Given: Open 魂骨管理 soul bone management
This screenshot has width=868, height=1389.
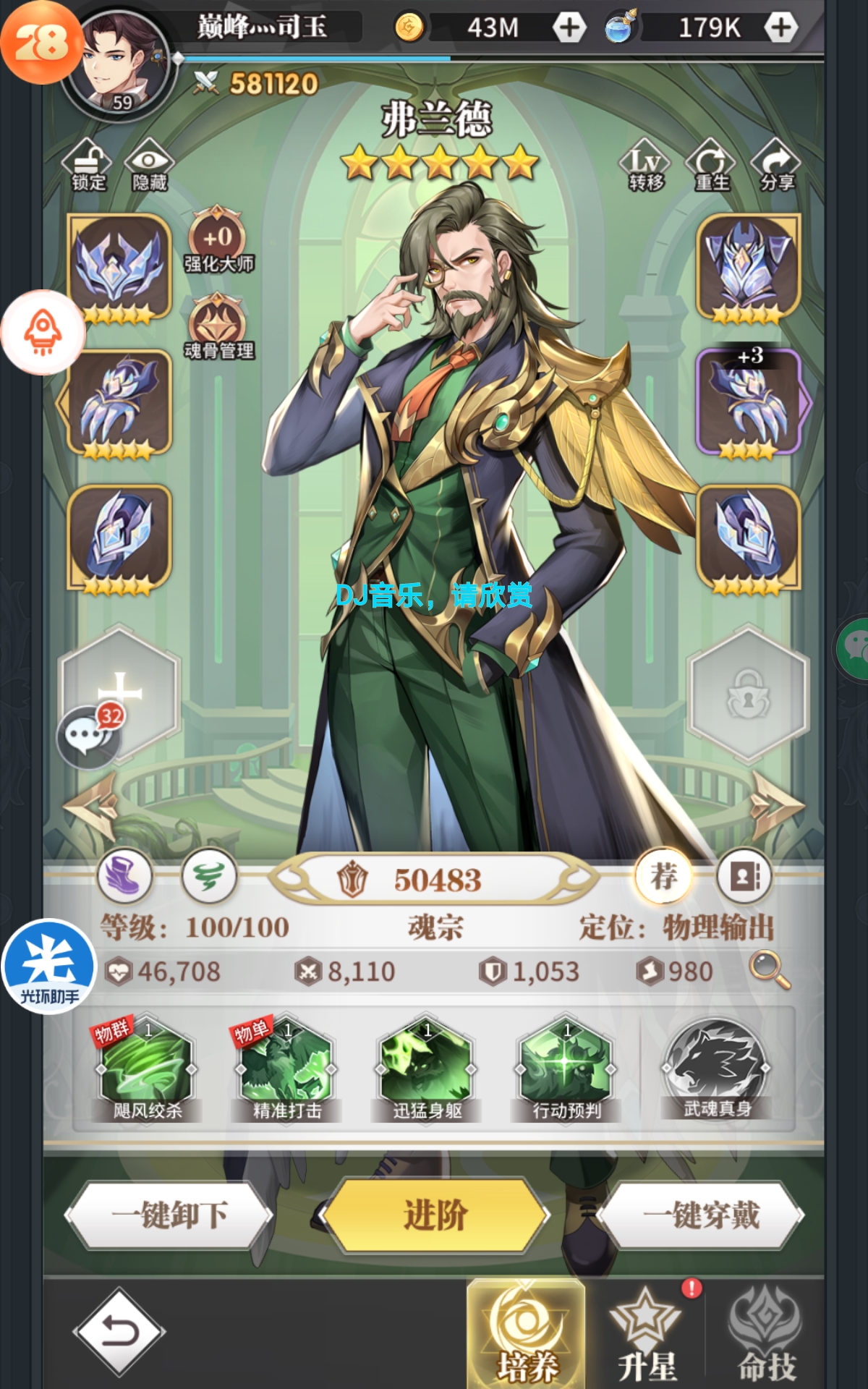Looking at the screenshot, I should pyautogui.click(x=218, y=328).
